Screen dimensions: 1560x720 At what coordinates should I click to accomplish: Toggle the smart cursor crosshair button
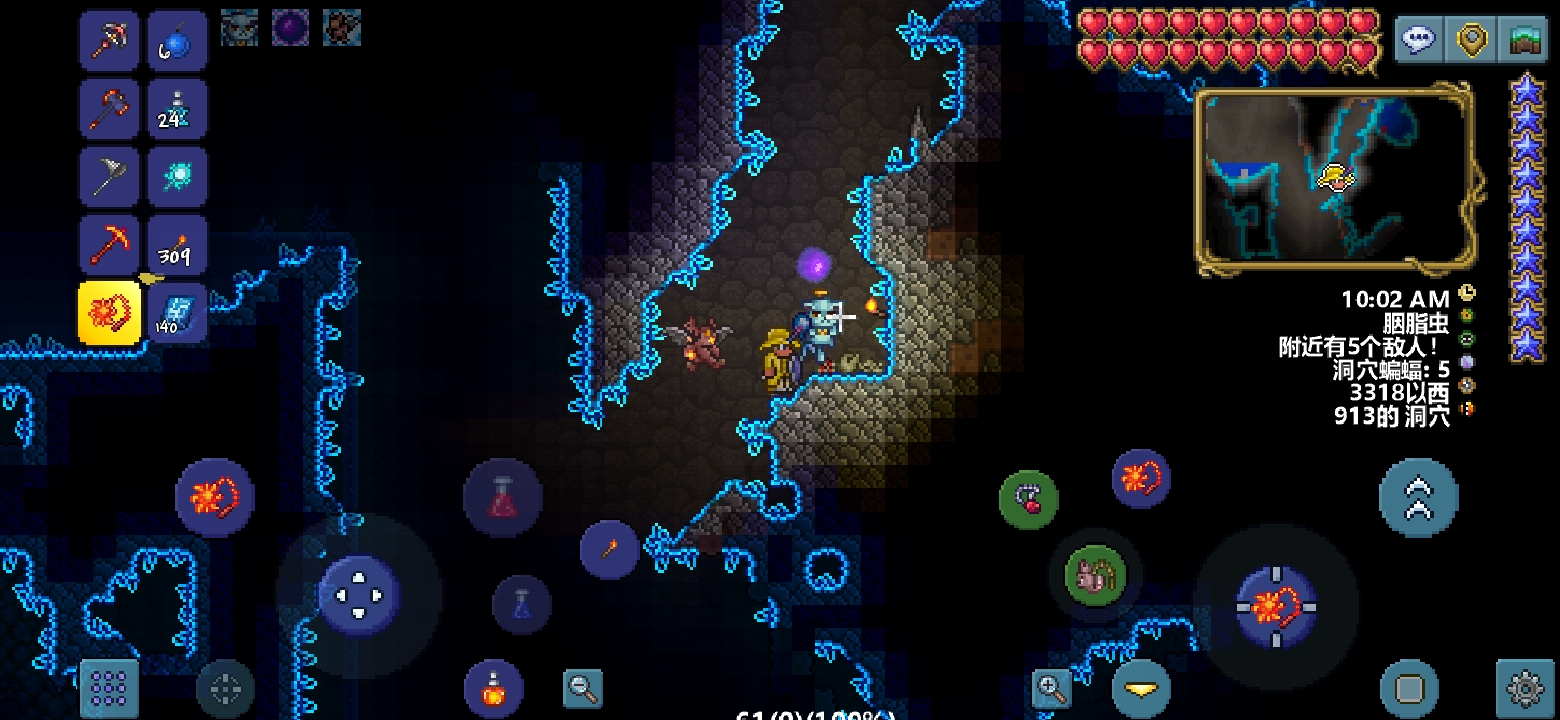click(x=226, y=688)
